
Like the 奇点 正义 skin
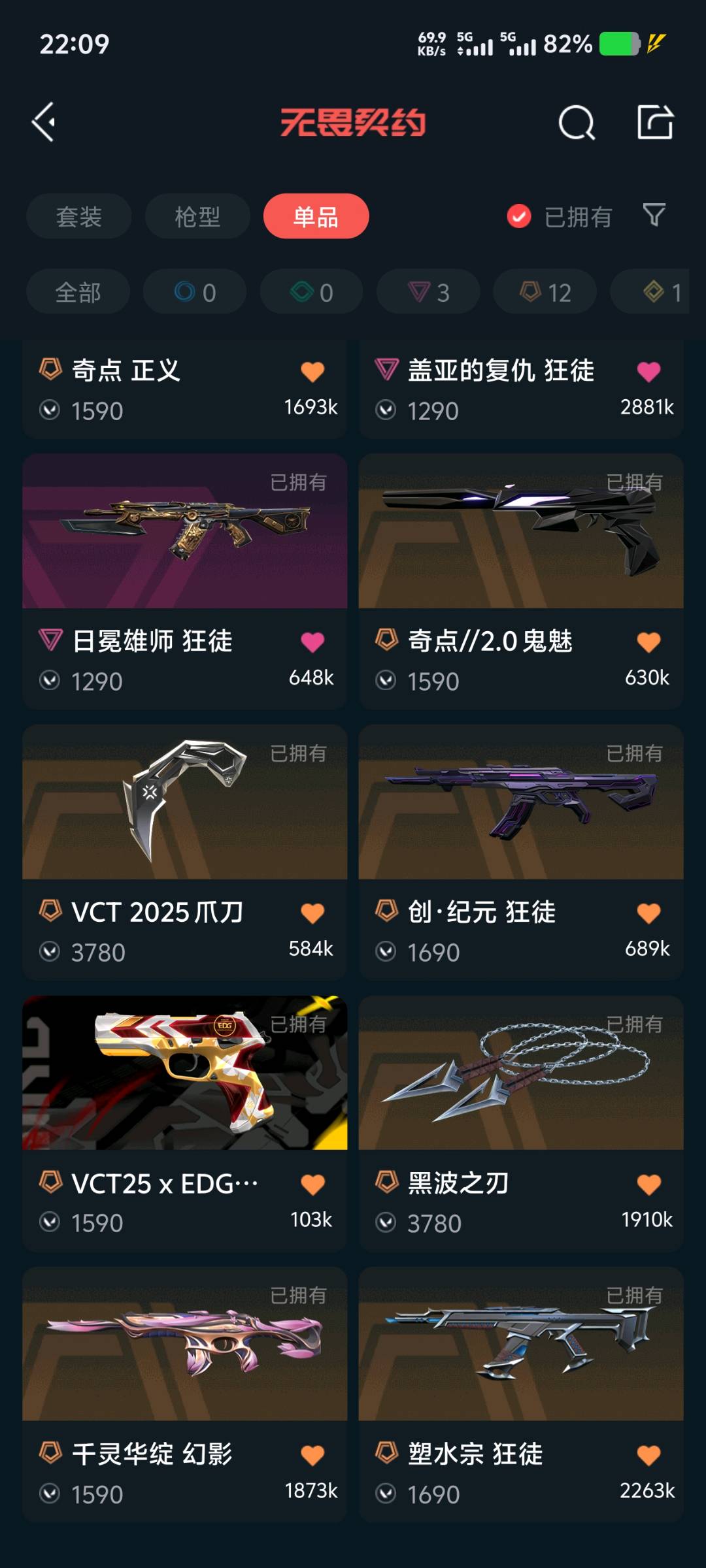(312, 371)
